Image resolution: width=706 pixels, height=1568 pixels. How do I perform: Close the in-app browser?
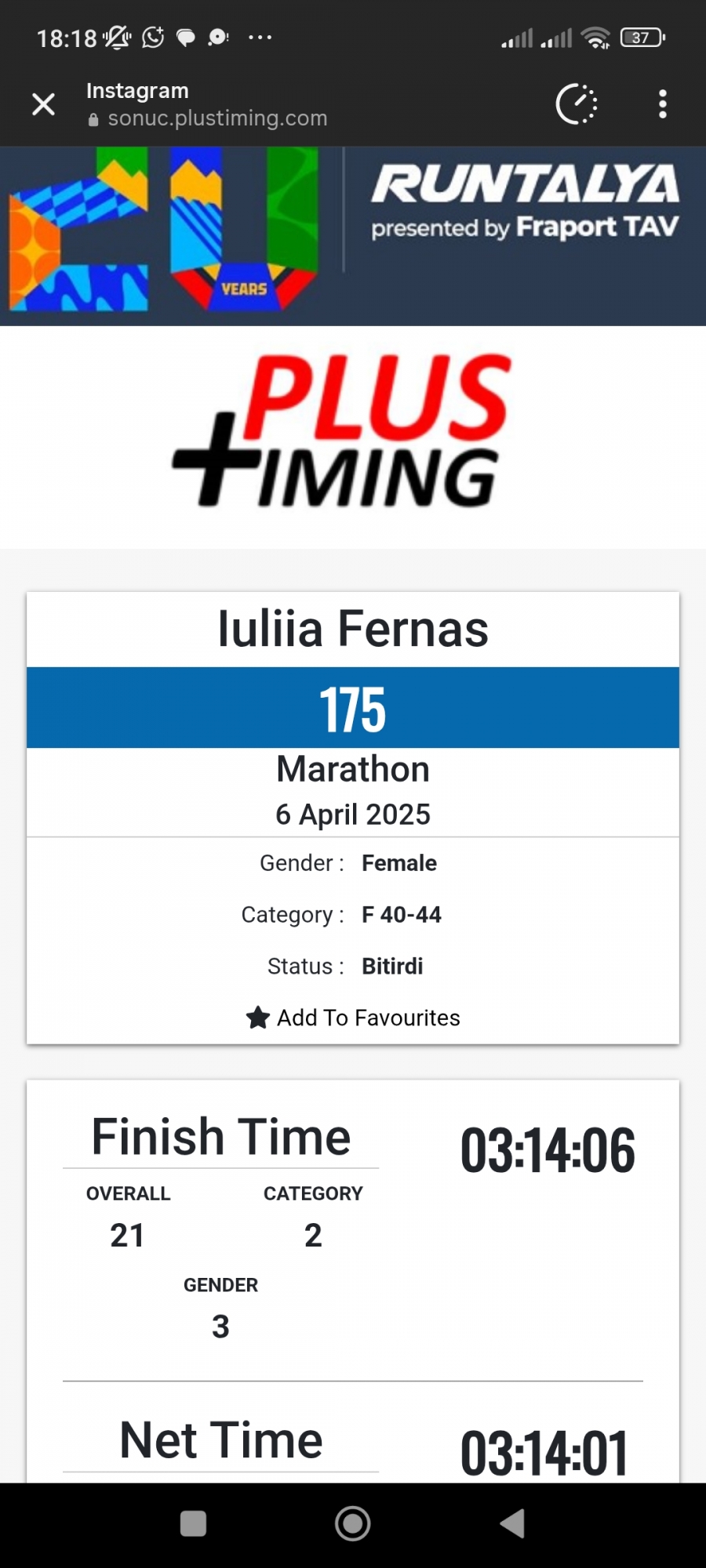point(43,103)
